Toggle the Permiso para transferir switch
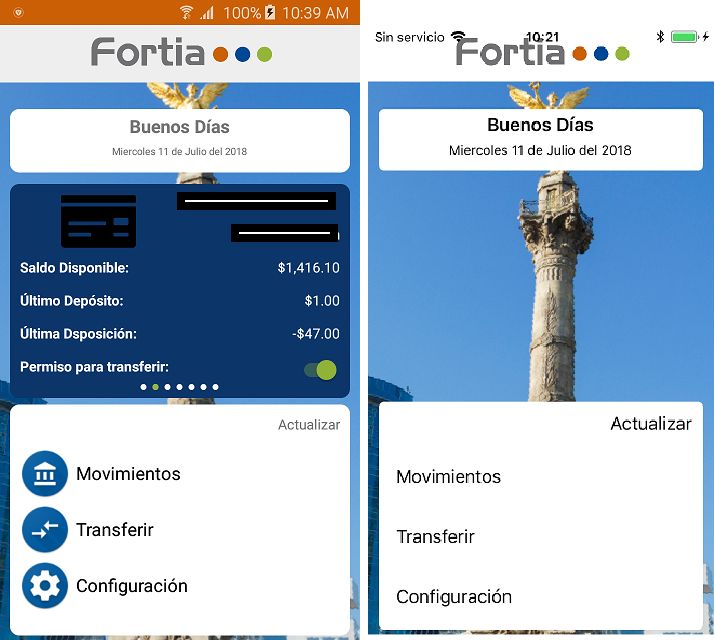Viewport: 715px width, 640px height. 321,370
